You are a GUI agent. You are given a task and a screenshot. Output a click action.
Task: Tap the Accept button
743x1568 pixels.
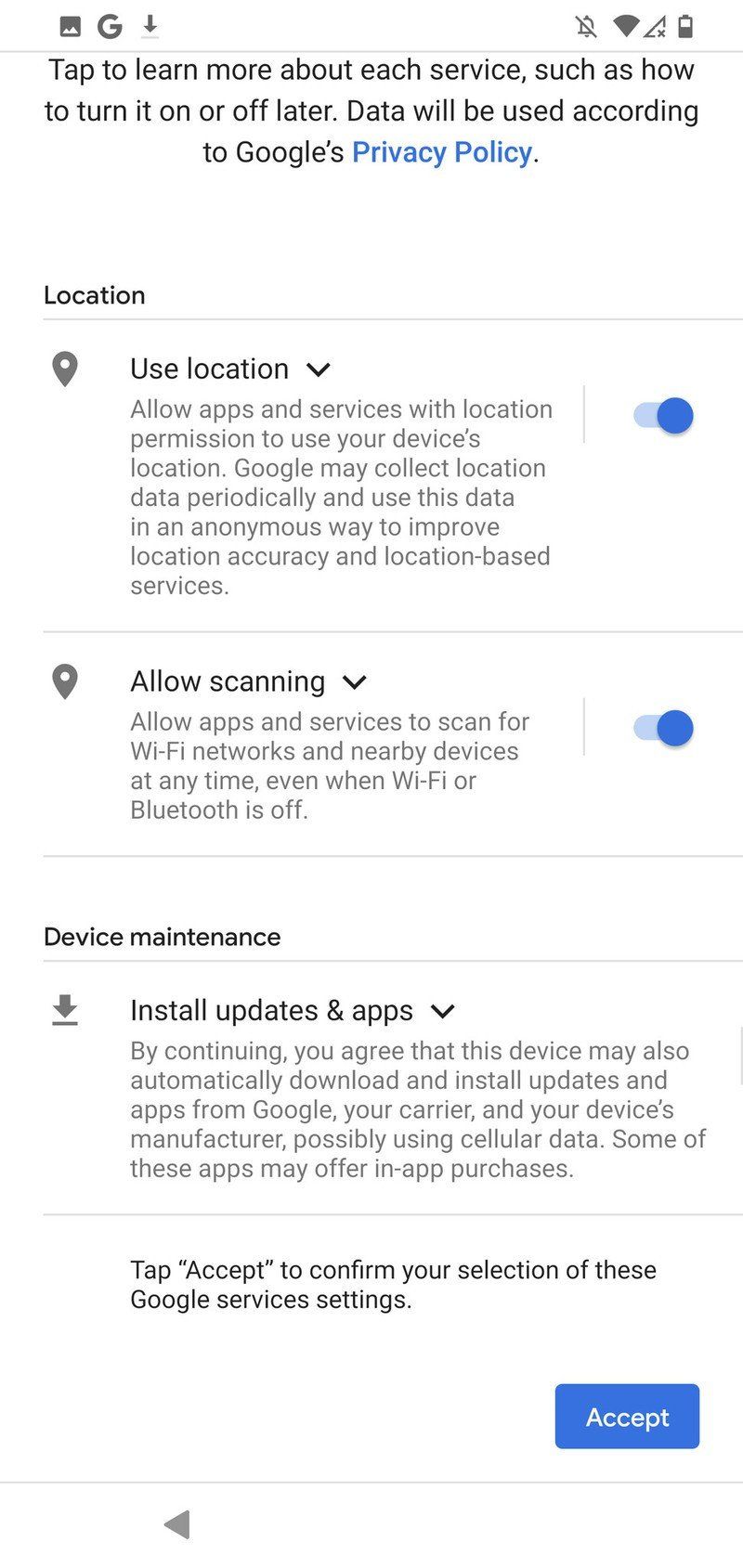627,1416
